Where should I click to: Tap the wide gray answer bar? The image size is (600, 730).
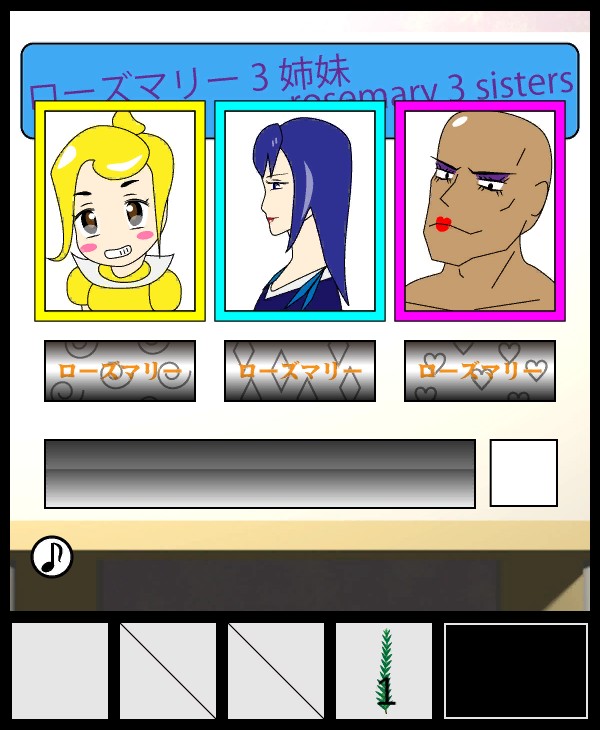click(260, 474)
